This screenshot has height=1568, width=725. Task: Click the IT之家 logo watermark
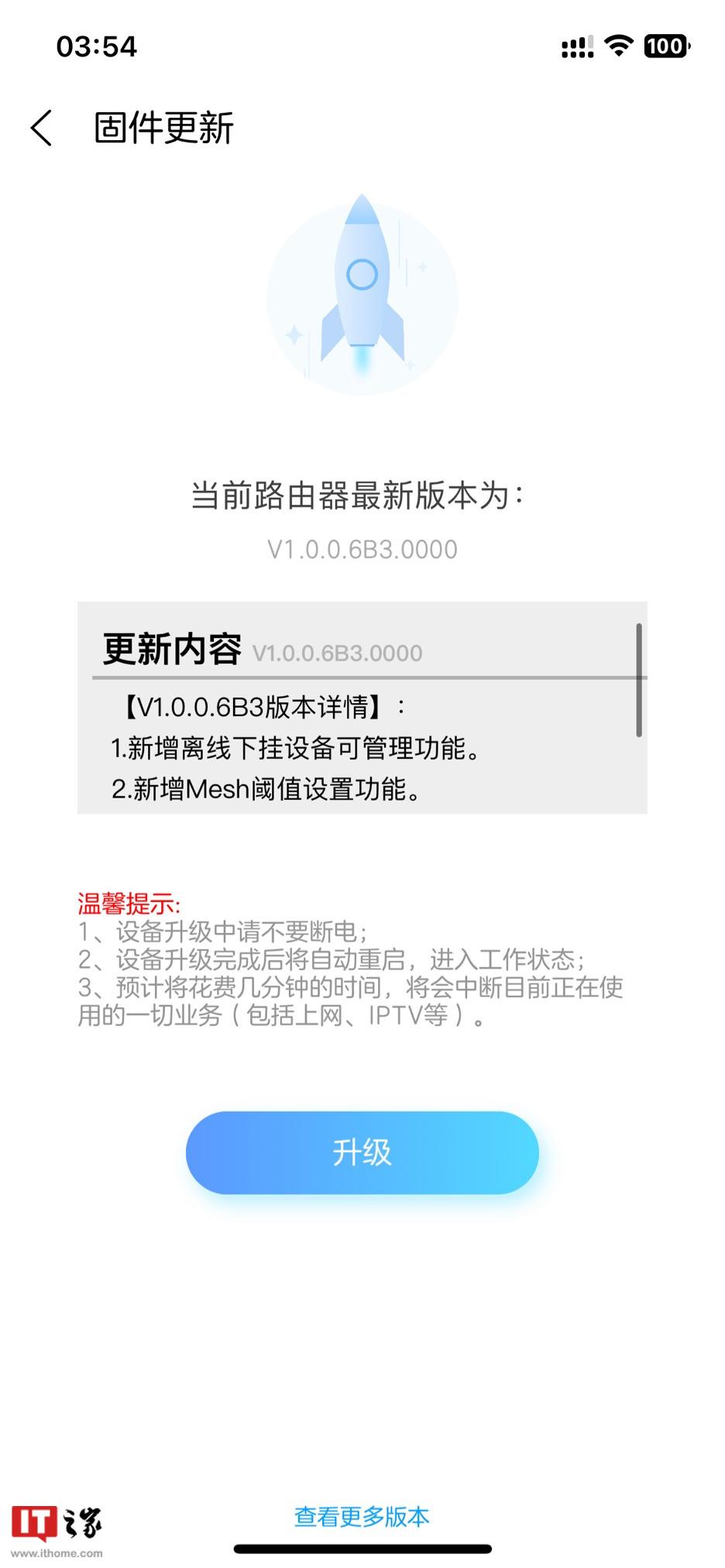tap(56, 1521)
